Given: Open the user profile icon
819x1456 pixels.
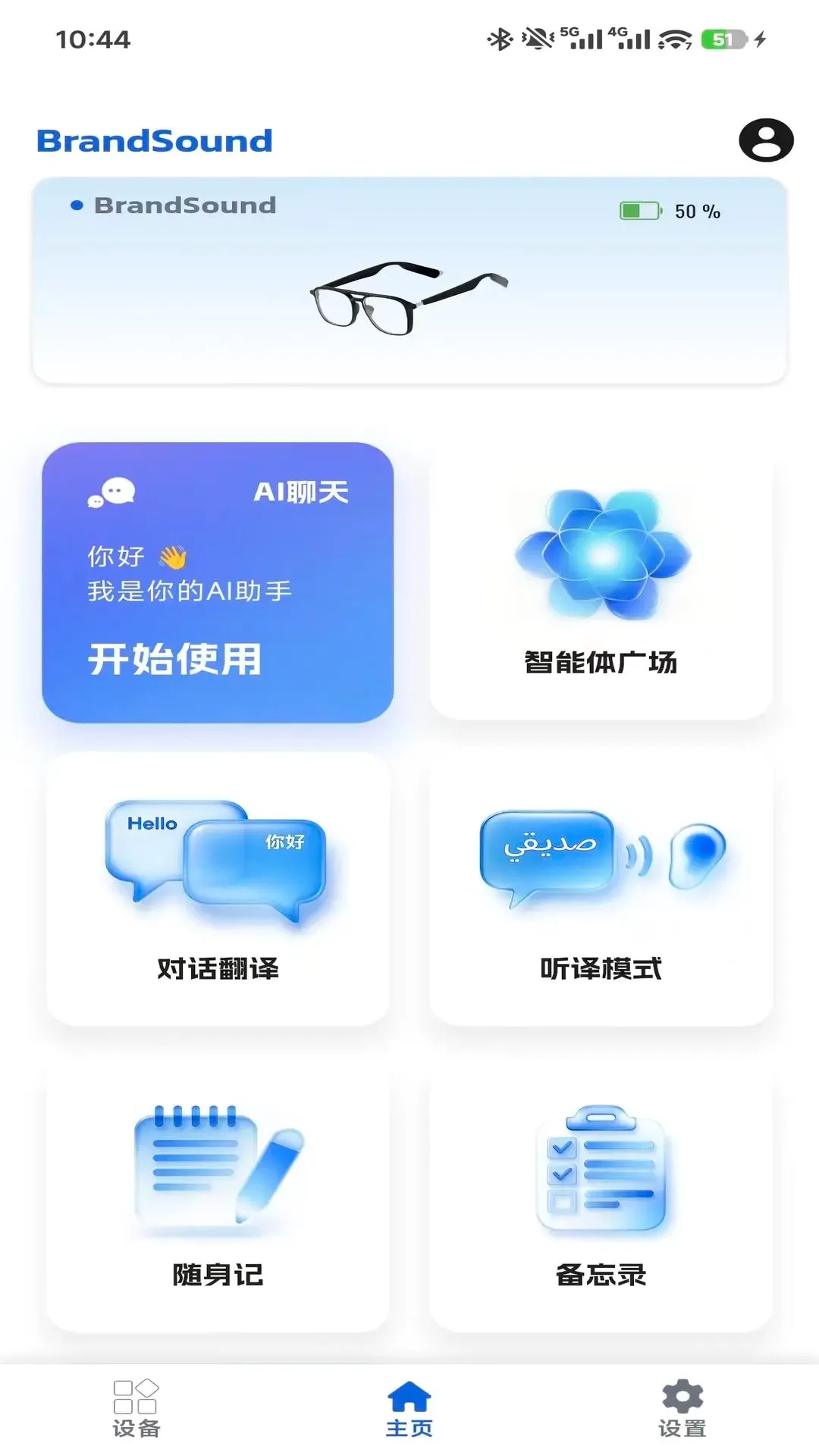Looking at the screenshot, I should tap(766, 140).
